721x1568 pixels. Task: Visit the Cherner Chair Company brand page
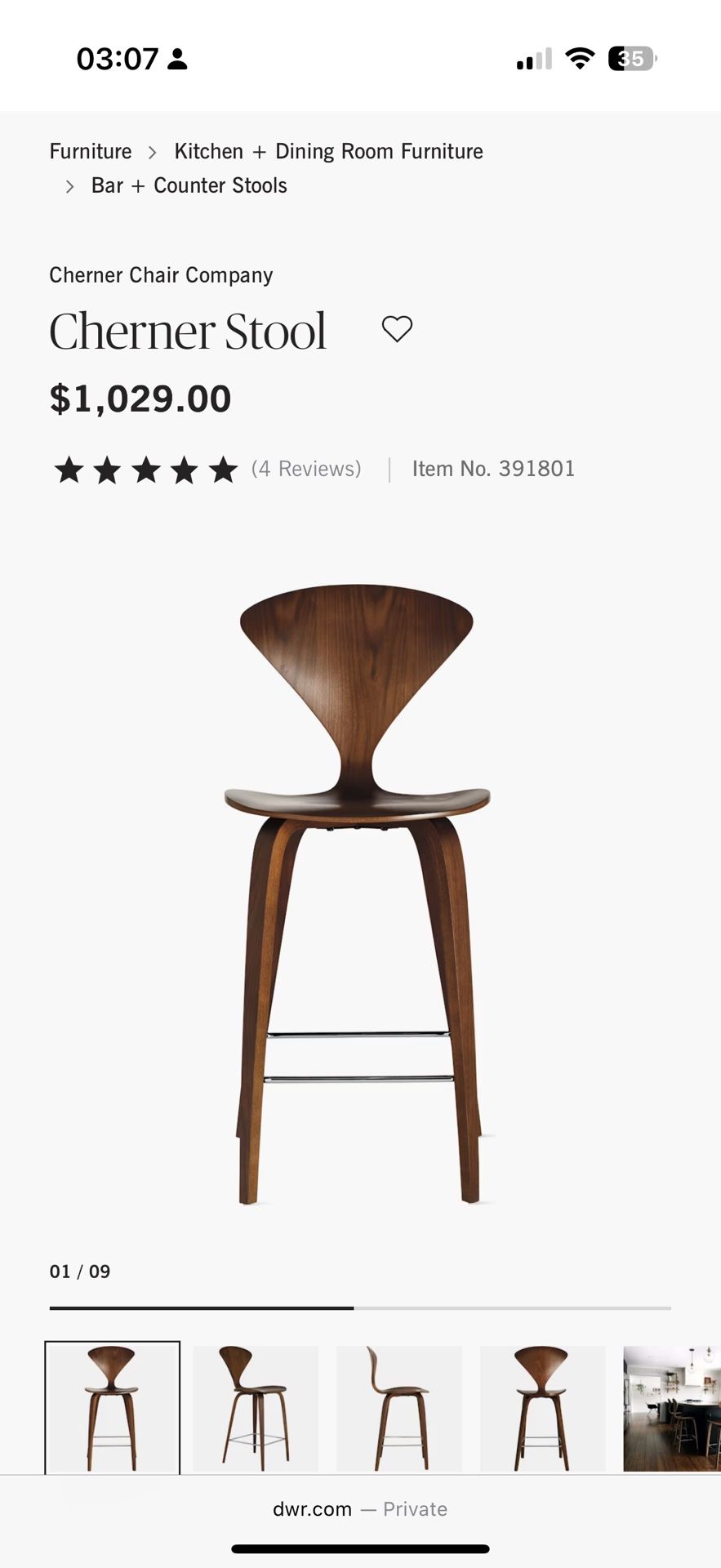coord(161,275)
